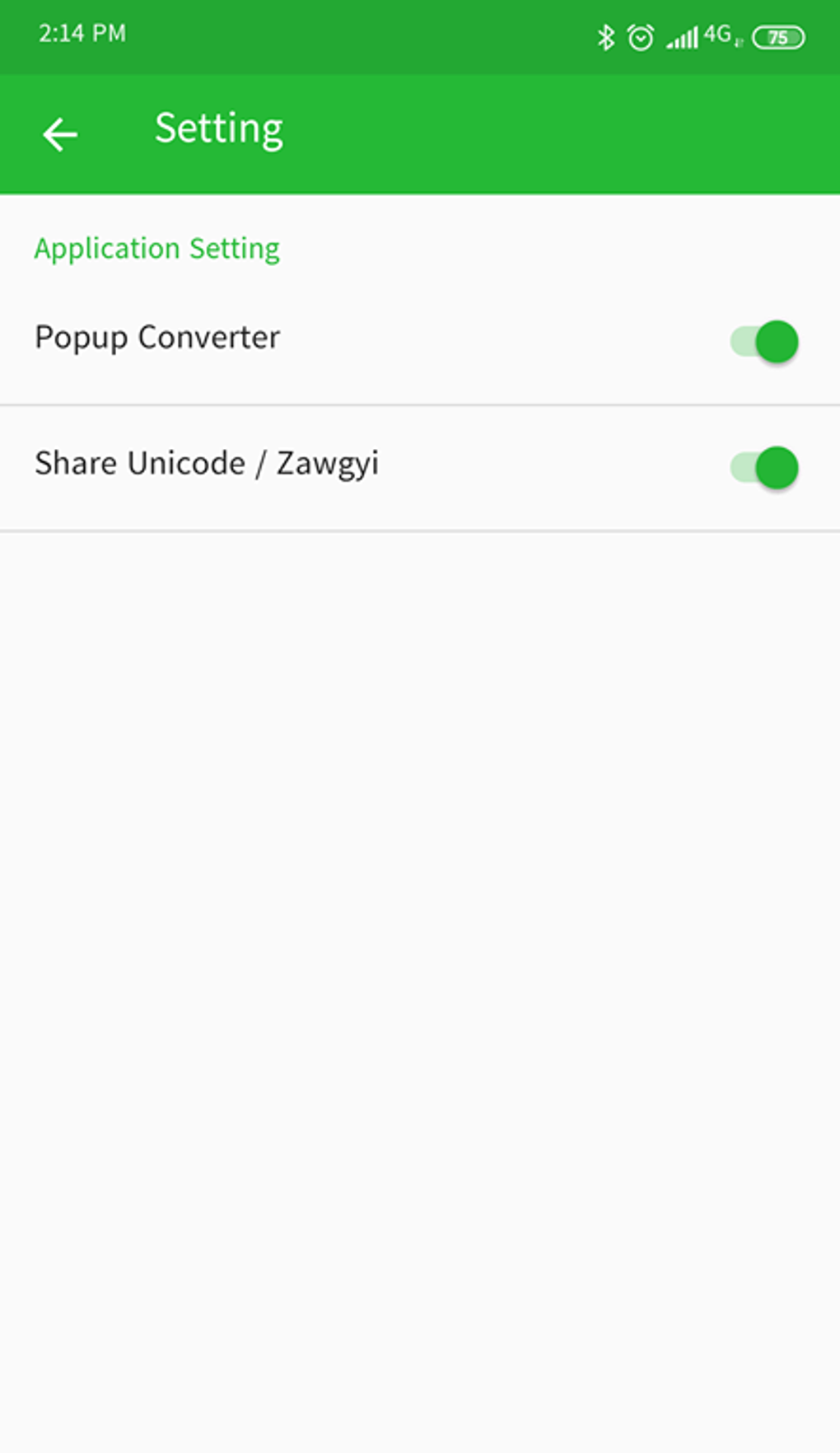Tap the Share Unicode / Zawgyi label
Viewport: 840px width, 1453px height.
coord(207,464)
